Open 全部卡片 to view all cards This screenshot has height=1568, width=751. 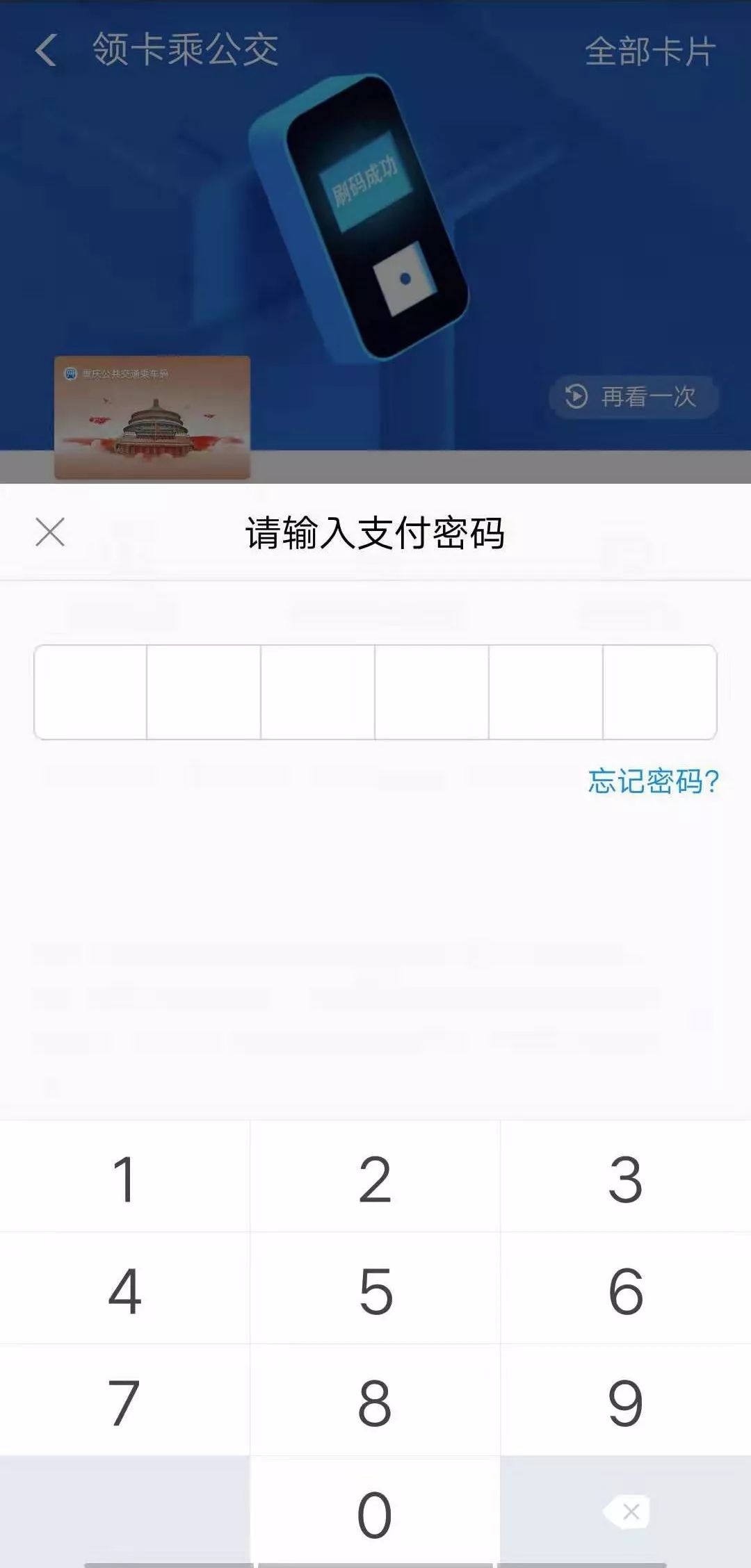650,52
